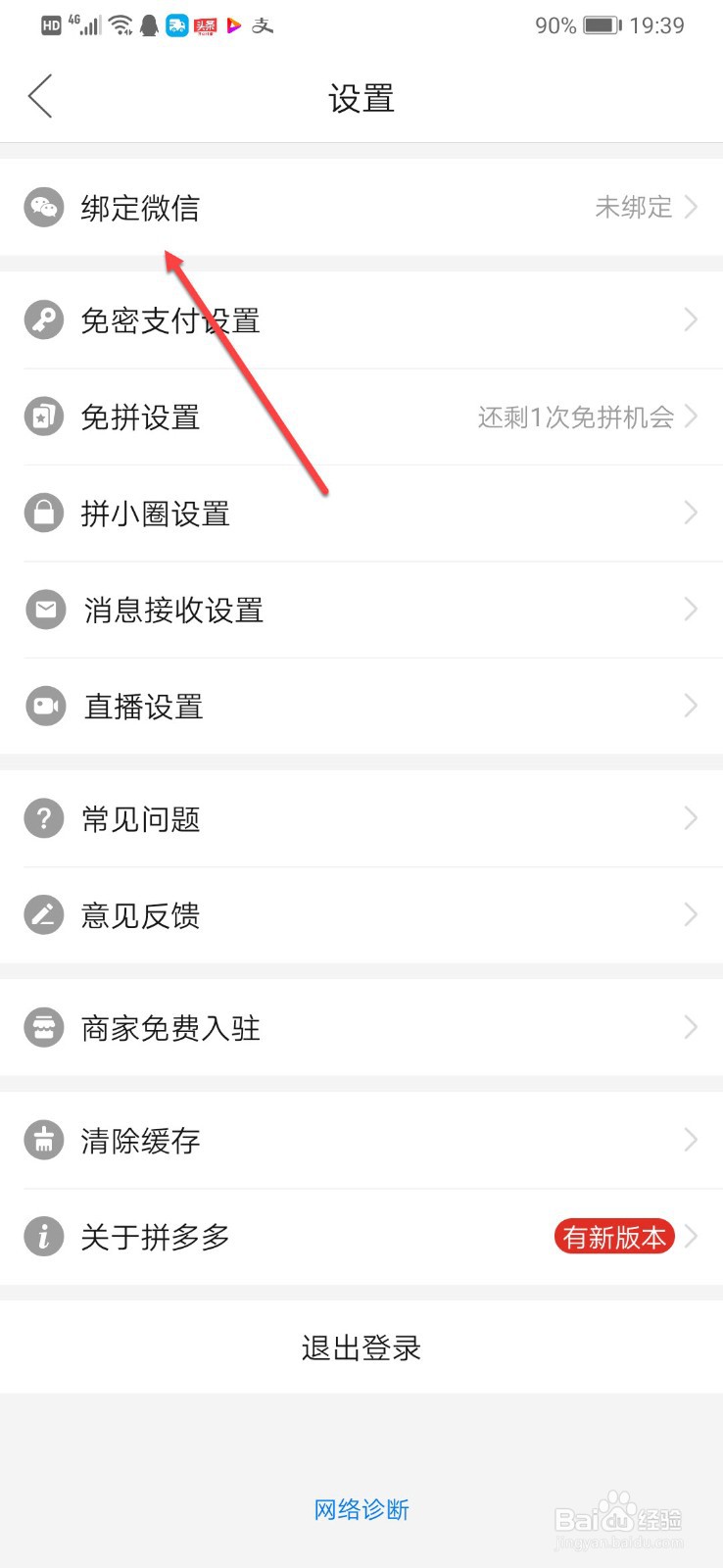Open the 常见问题 page
Viewport: 723px width, 1568px height.
[x=690, y=818]
